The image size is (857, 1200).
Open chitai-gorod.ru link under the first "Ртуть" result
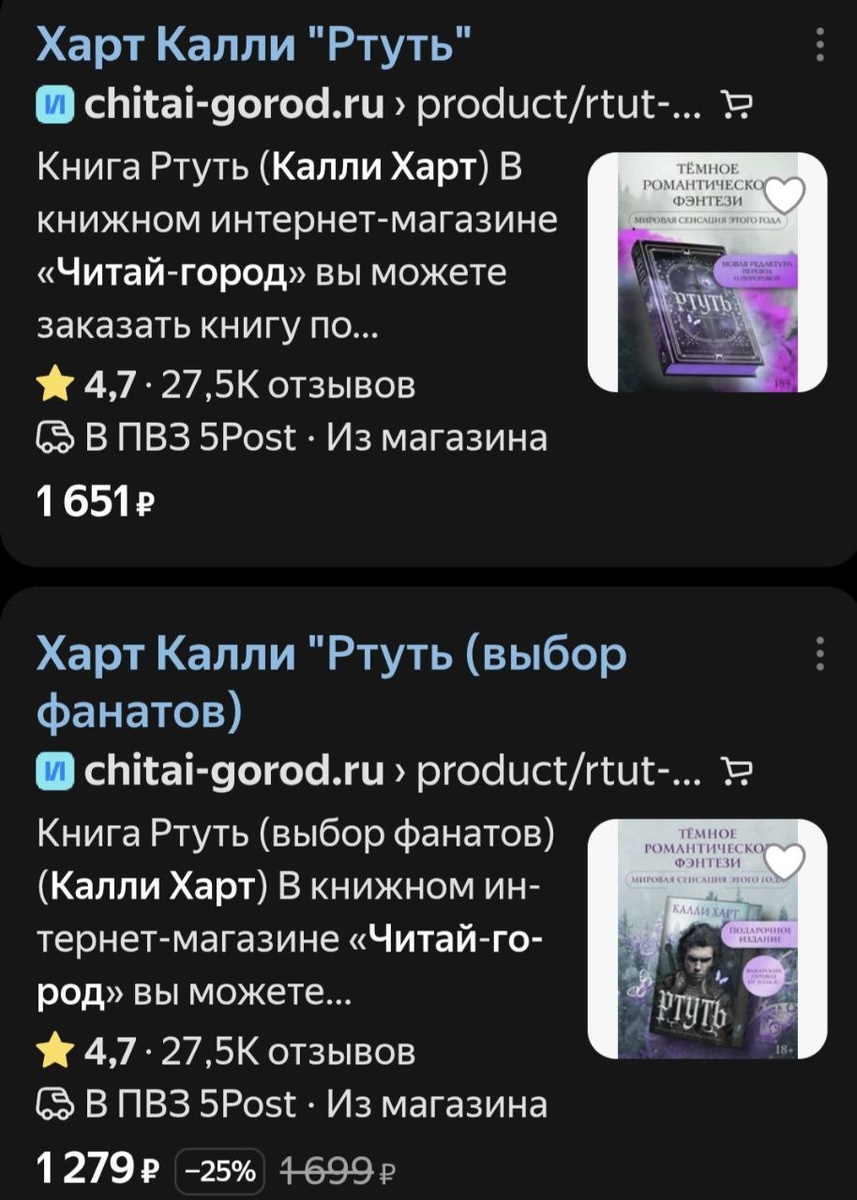tap(236, 103)
